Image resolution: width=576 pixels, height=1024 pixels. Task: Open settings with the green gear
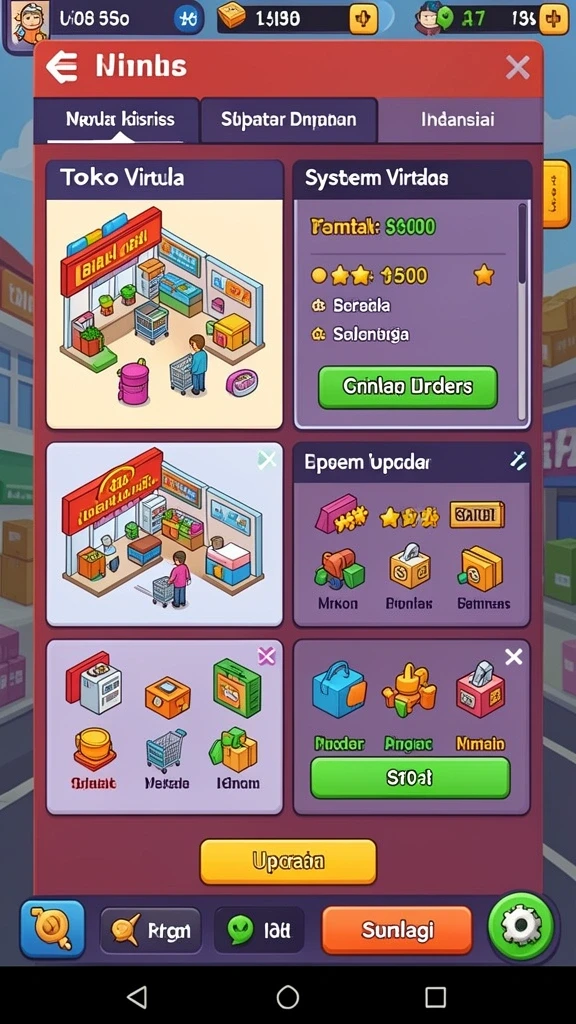[521, 926]
